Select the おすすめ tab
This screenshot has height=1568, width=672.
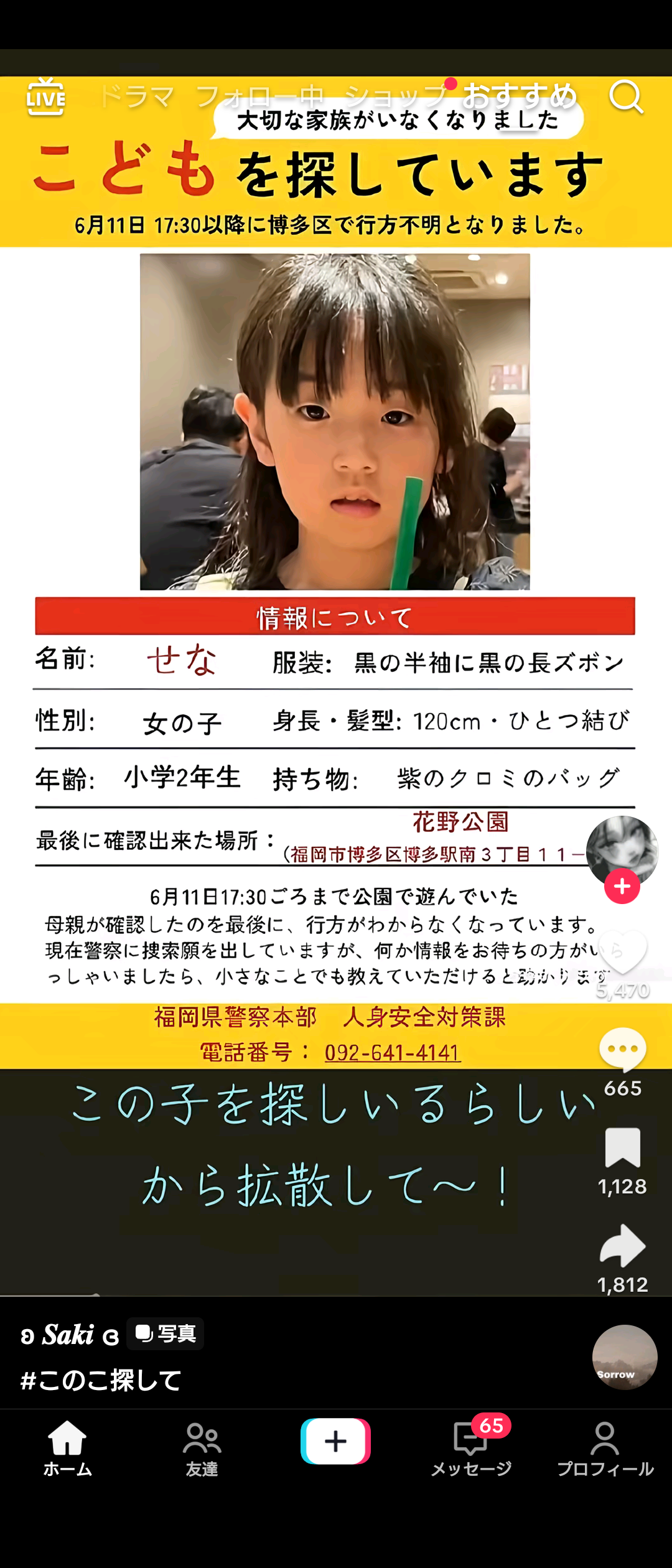click(x=520, y=96)
